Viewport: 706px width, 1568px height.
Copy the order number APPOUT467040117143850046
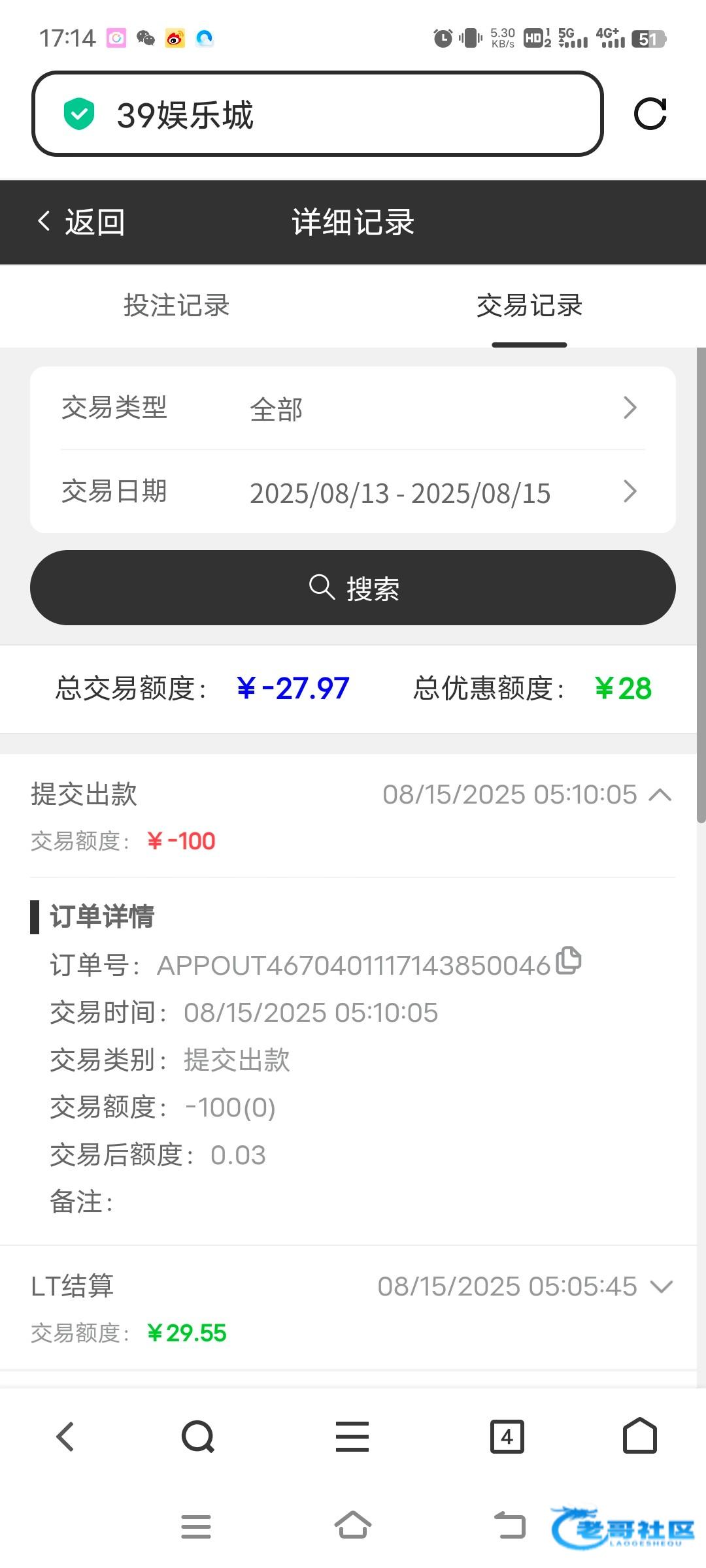coord(568,960)
